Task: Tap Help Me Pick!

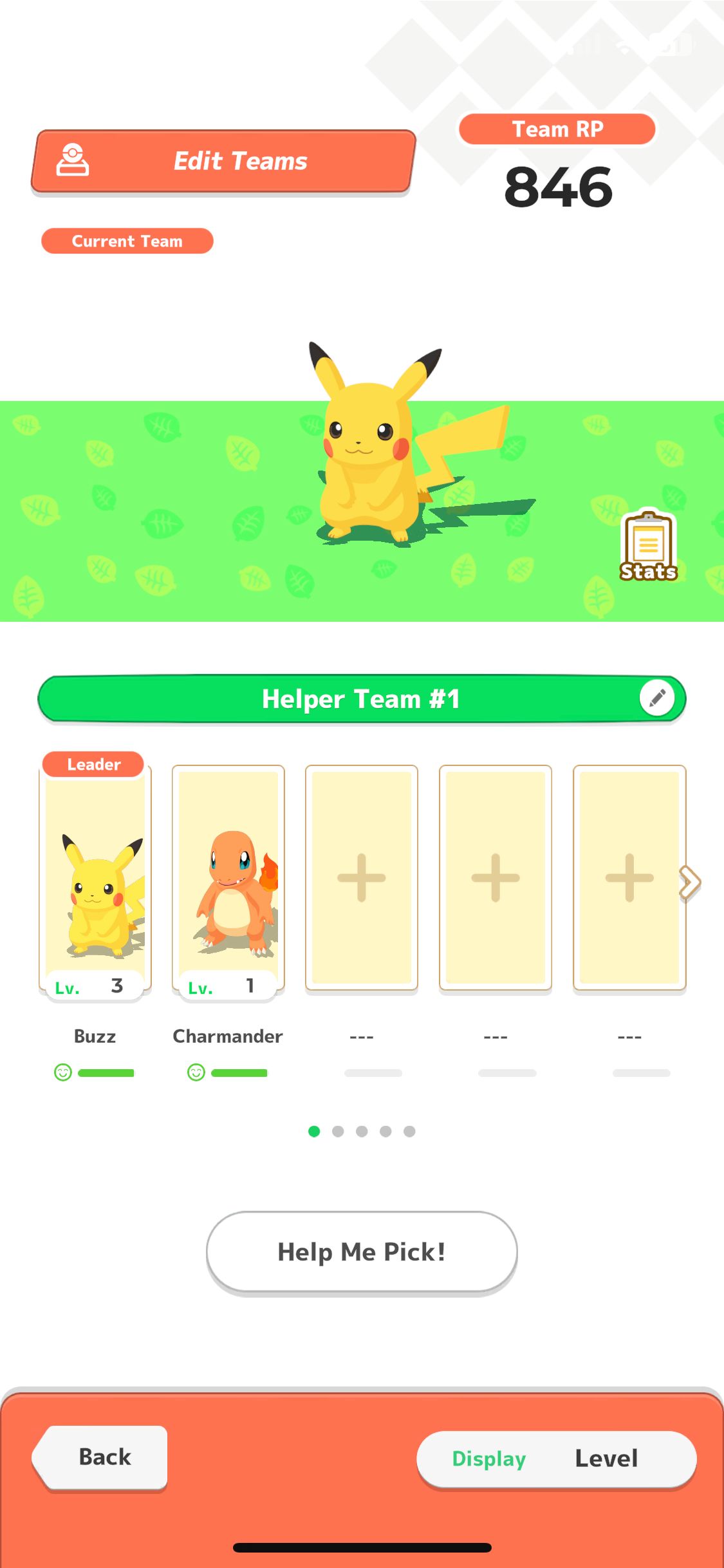Action: 362,1252
